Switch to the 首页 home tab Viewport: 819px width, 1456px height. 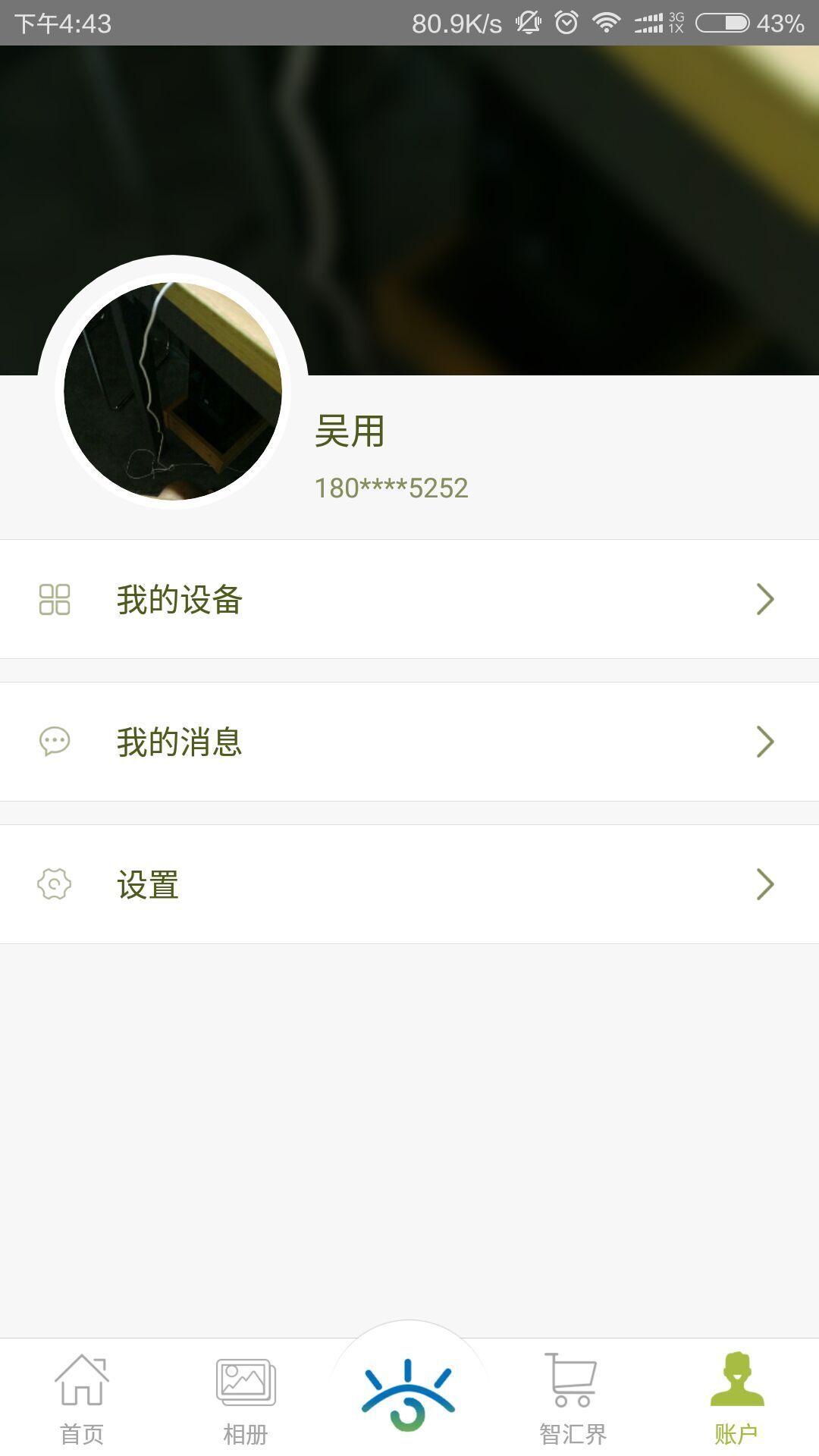tap(82, 1398)
